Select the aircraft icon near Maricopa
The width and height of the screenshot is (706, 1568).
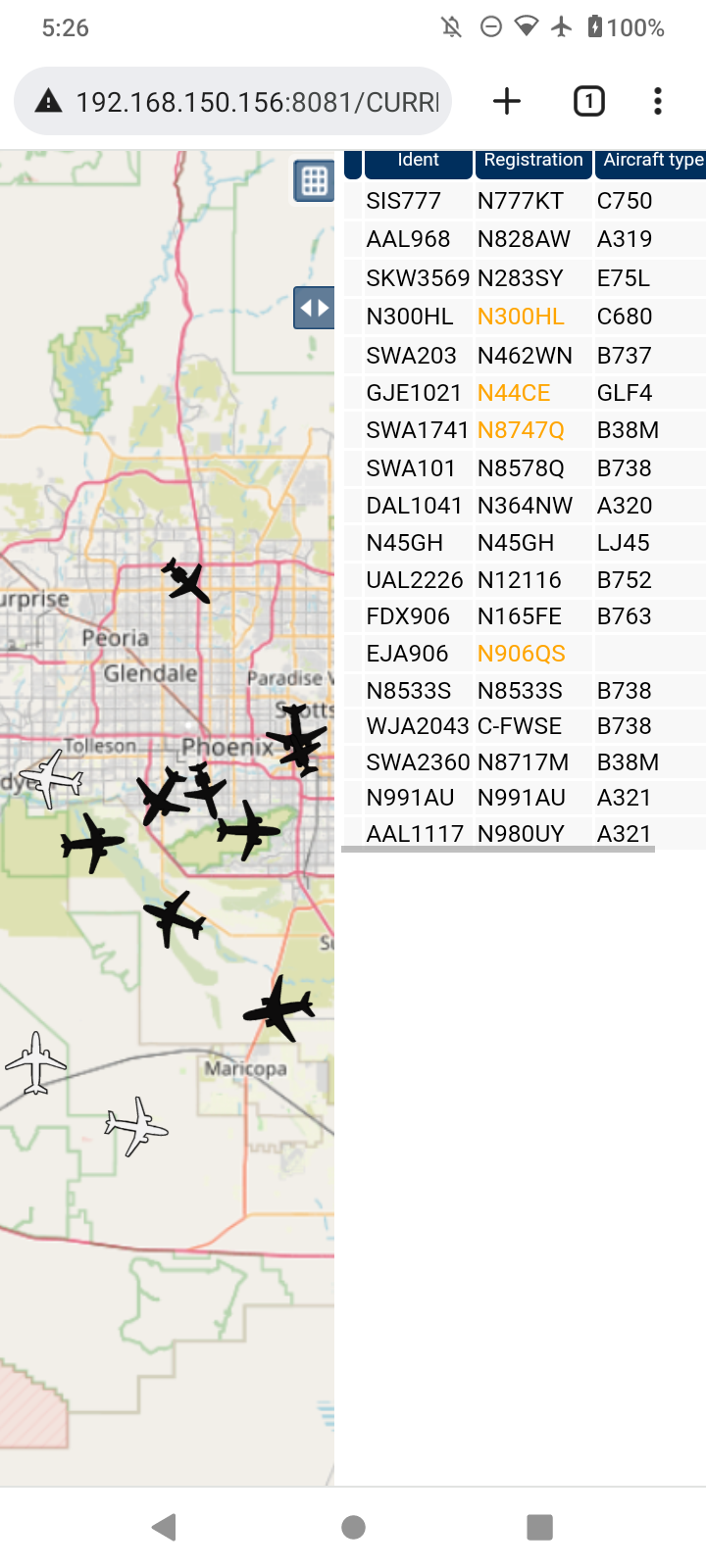coord(279,1008)
